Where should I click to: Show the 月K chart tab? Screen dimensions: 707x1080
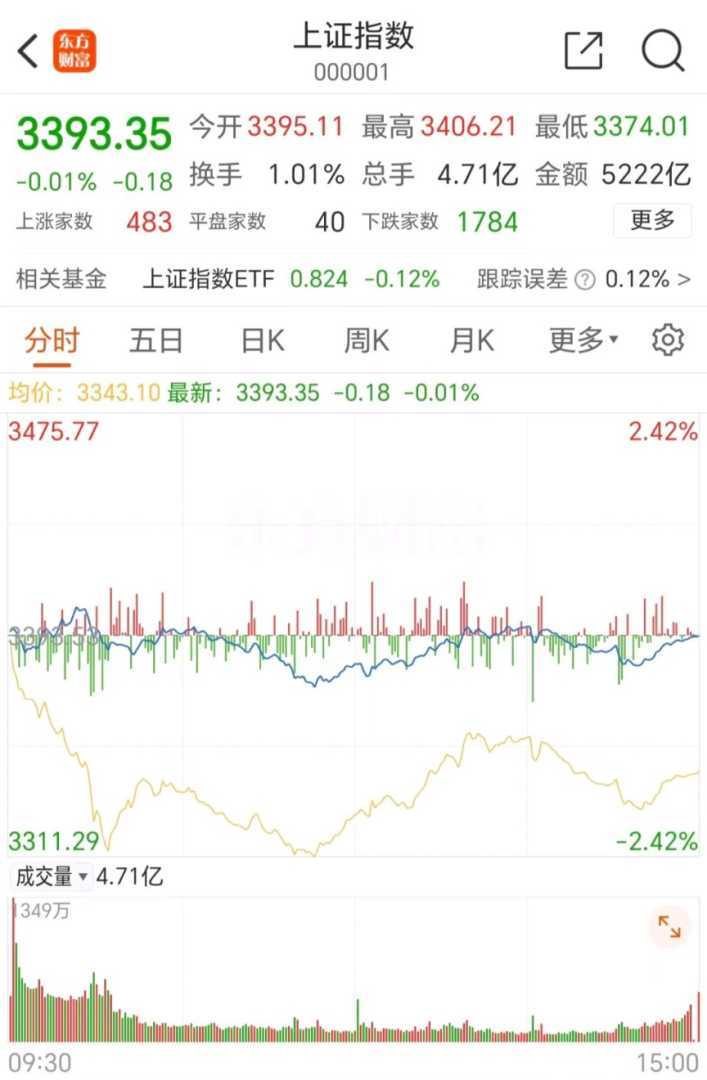(x=471, y=341)
